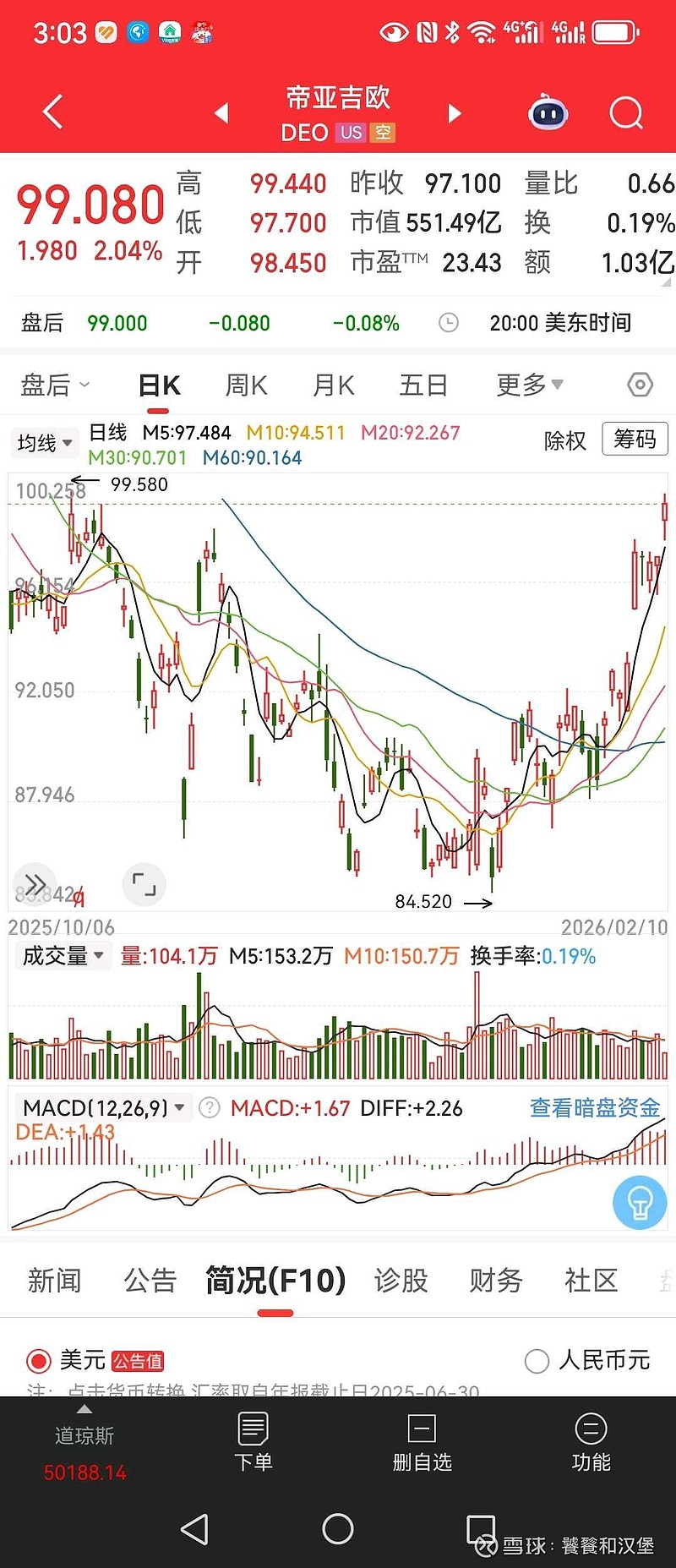The height and width of the screenshot is (1568, 676).
Task: Tap the chart settings gear icon
Action: 640,385
